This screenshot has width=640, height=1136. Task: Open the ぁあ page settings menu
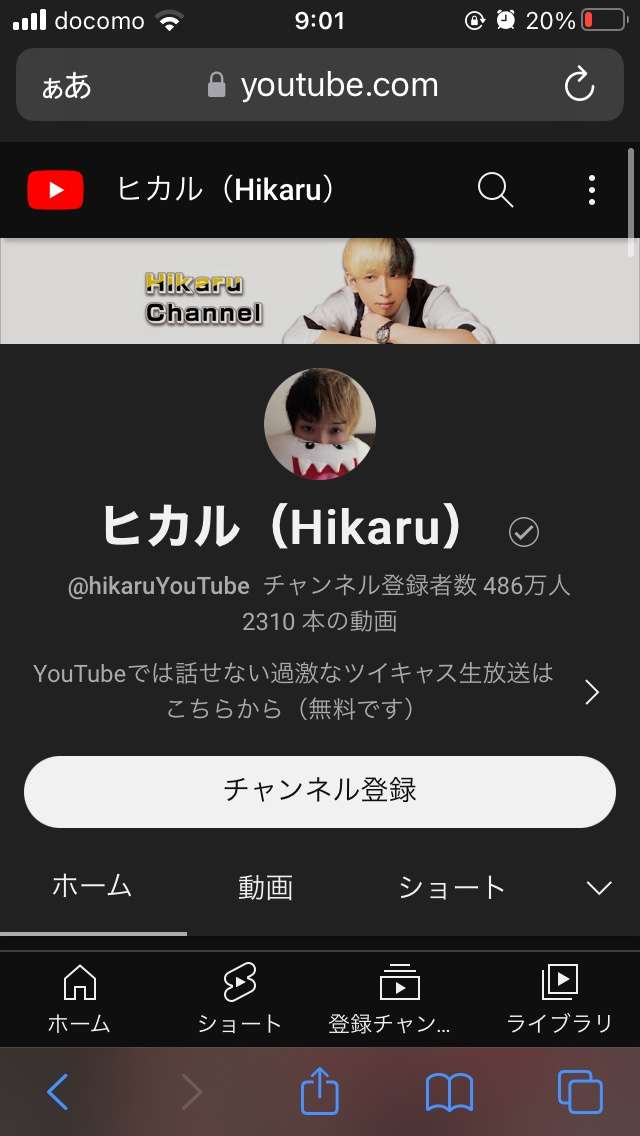pyautogui.click(x=66, y=86)
